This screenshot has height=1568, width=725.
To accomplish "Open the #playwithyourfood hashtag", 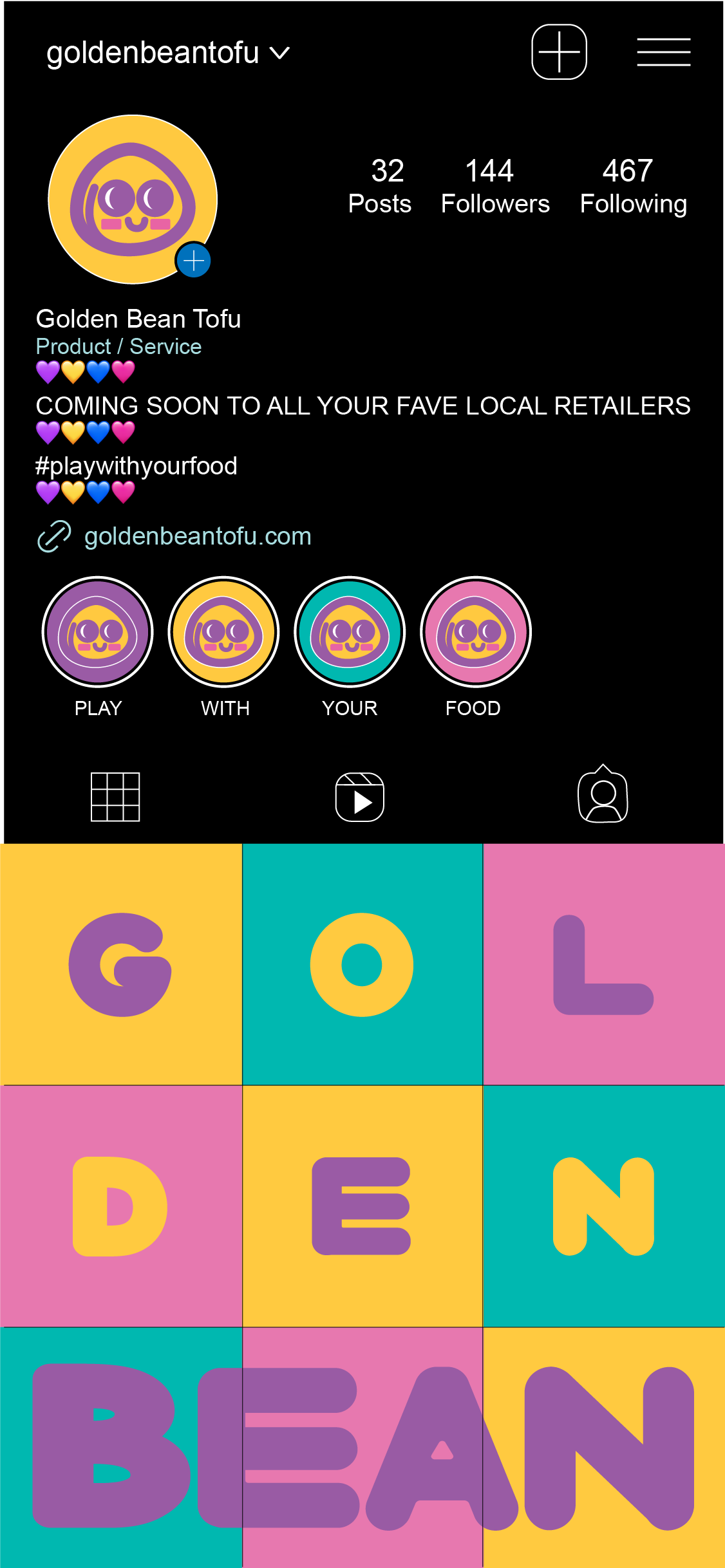I will click(137, 466).
